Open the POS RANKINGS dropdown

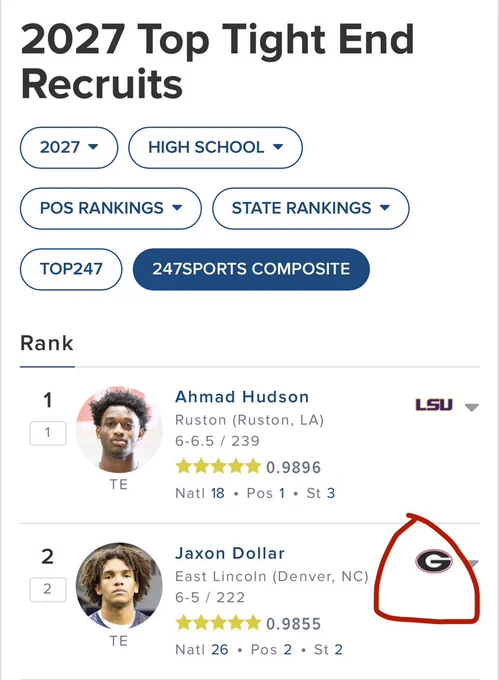pyautogui.click(x=111, y=208)
